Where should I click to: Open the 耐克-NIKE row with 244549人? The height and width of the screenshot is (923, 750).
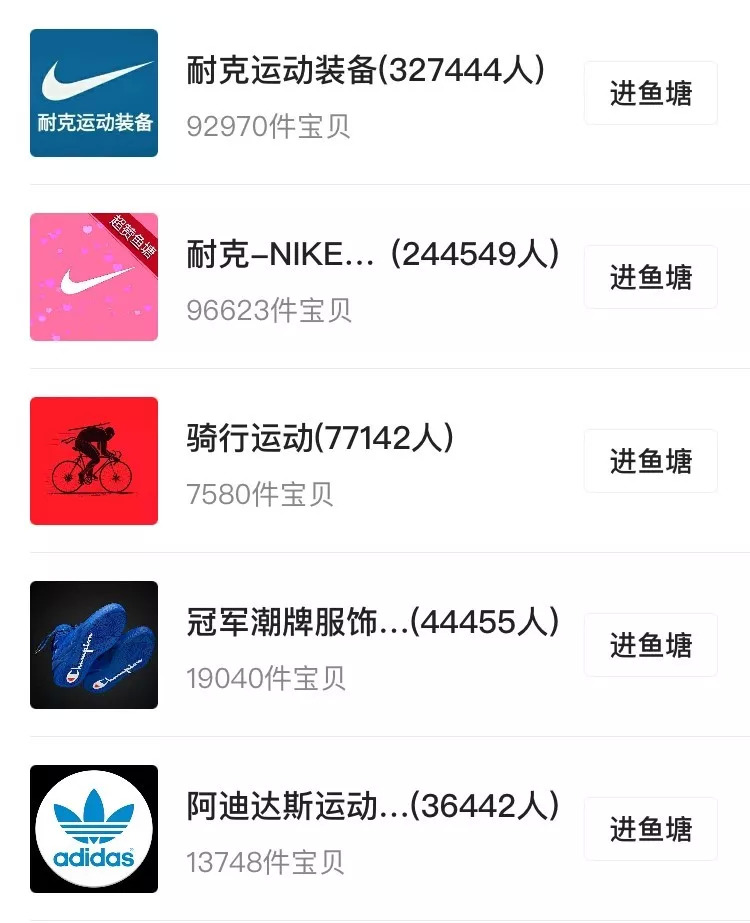(x=372, y=255)
